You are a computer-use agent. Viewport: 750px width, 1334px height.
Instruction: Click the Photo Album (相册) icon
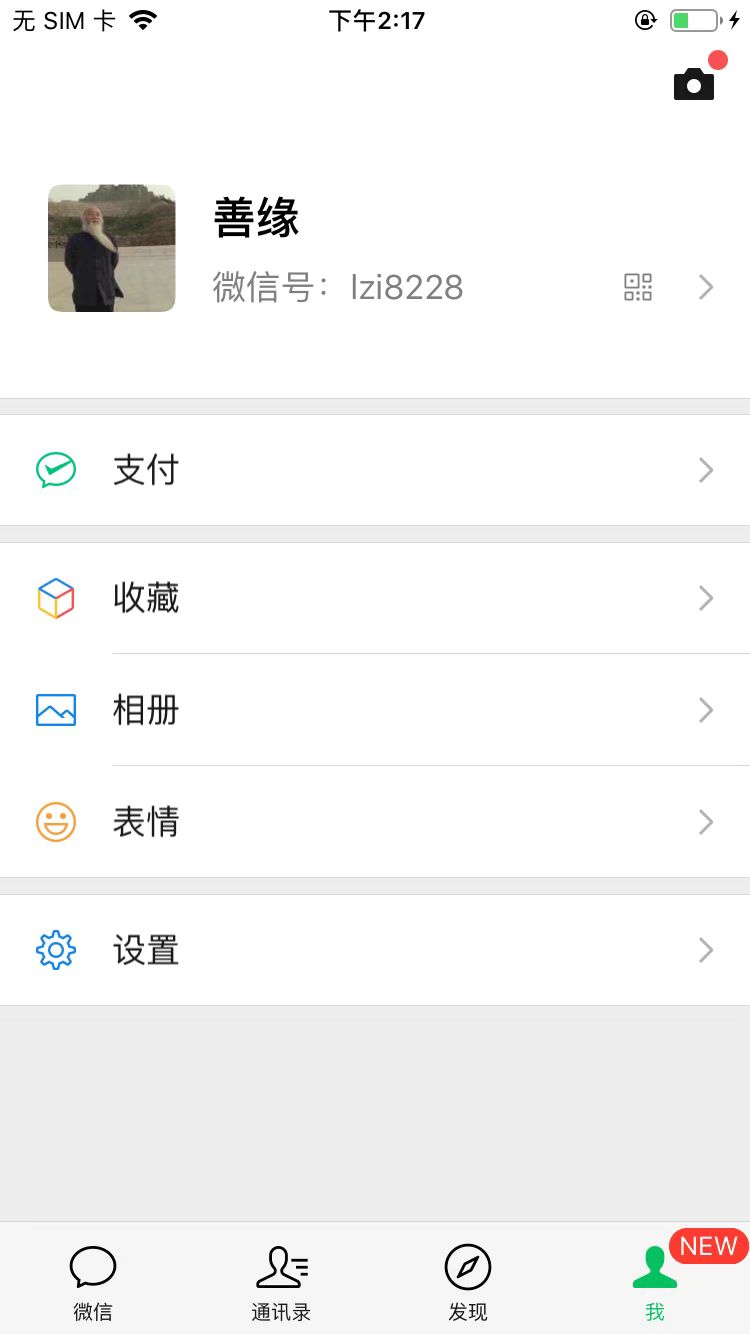tap(55, 710)
